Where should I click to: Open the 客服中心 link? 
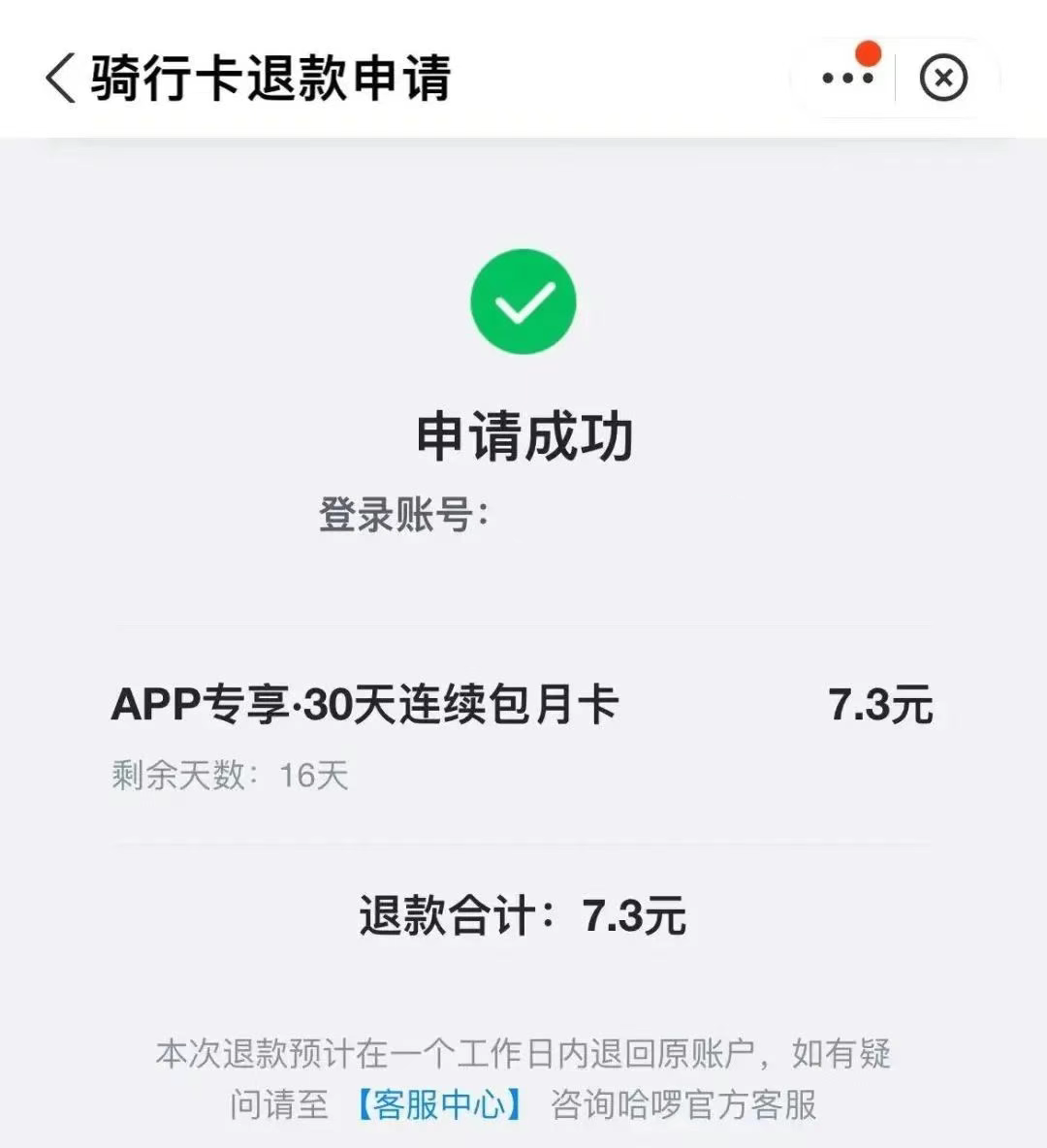point(439,1104)
